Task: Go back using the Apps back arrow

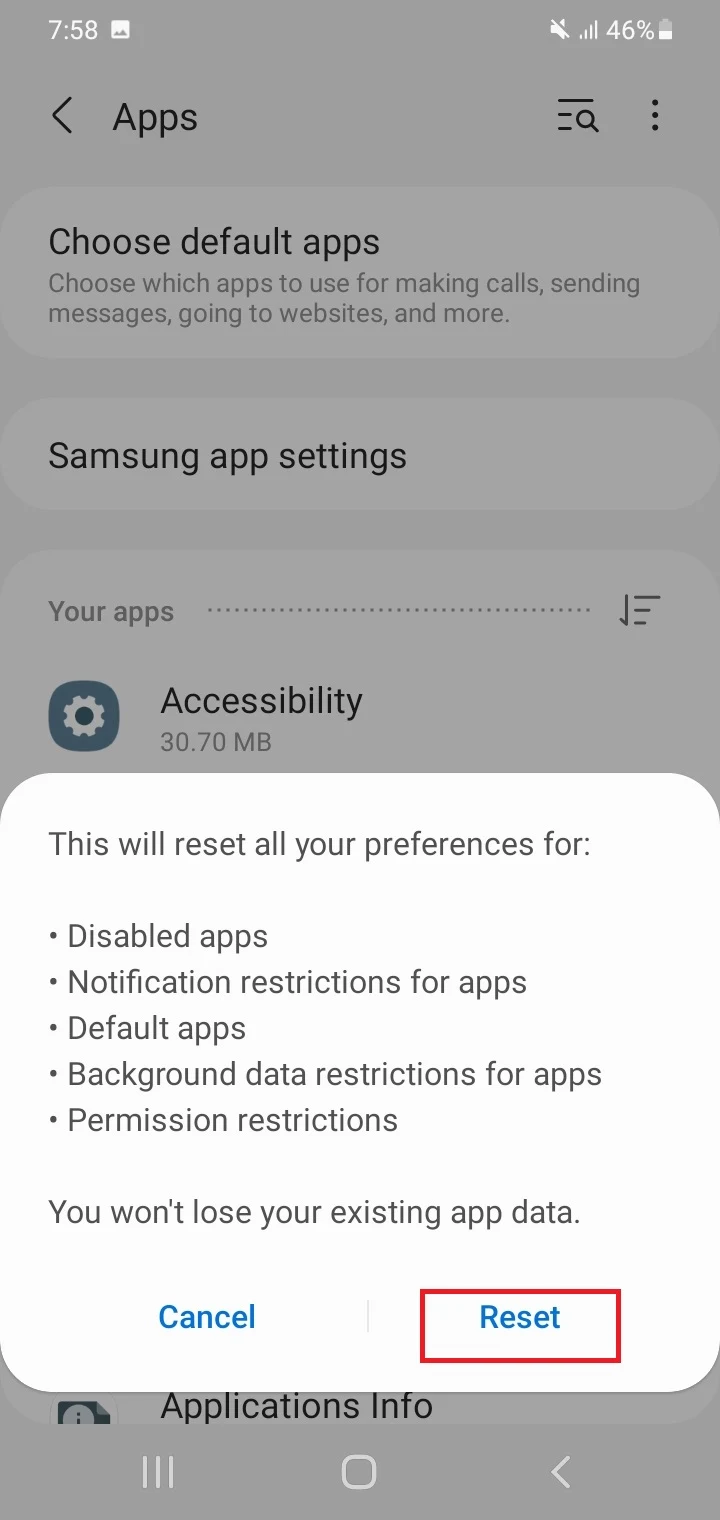Action: [x=62, y=117]
